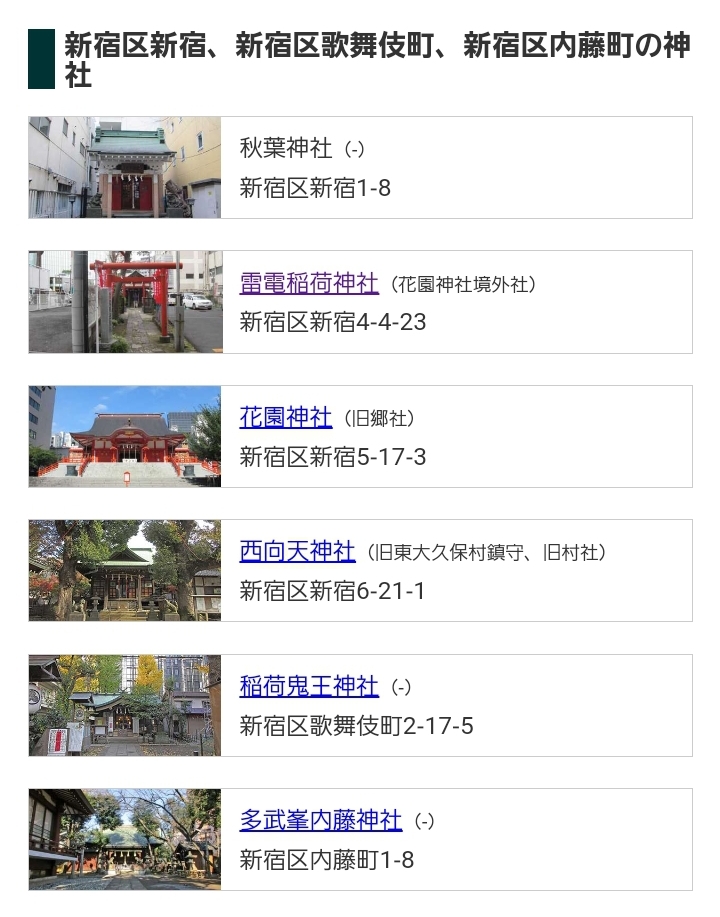
Task: Go to the 西向天神社 link
Action: pos(297,551)
